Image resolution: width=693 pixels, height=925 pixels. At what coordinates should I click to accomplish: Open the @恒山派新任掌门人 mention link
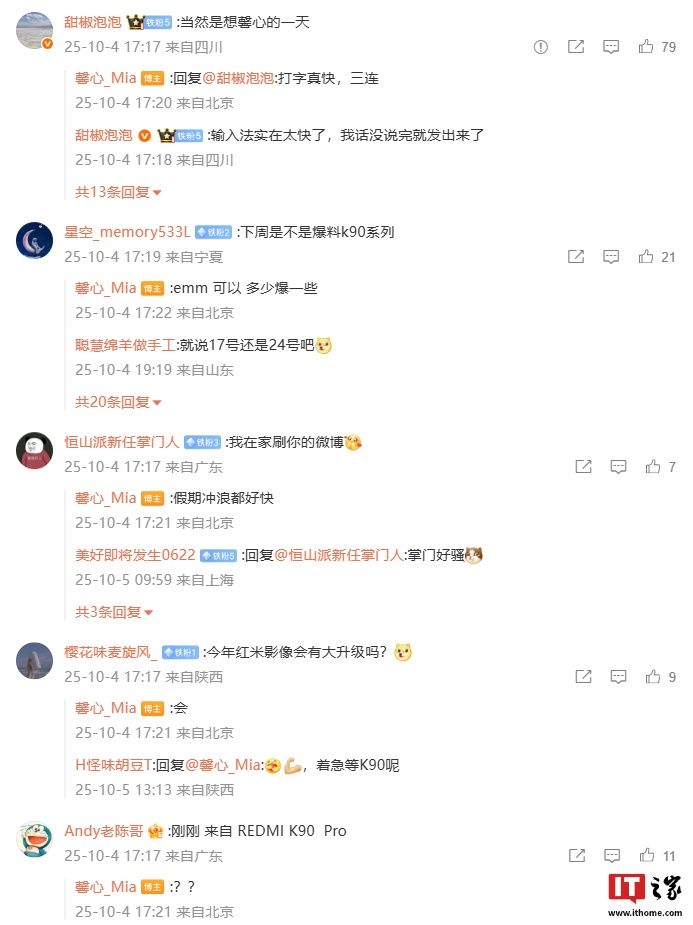click(338, 555)
